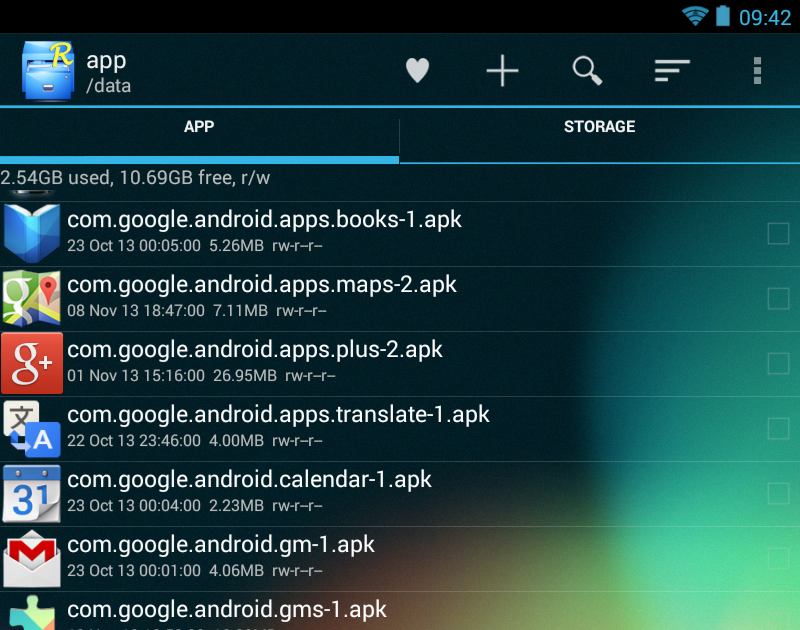Check the box for books-1.apk
This screenshot has height=630, width=800.
(x=777, y=234)
